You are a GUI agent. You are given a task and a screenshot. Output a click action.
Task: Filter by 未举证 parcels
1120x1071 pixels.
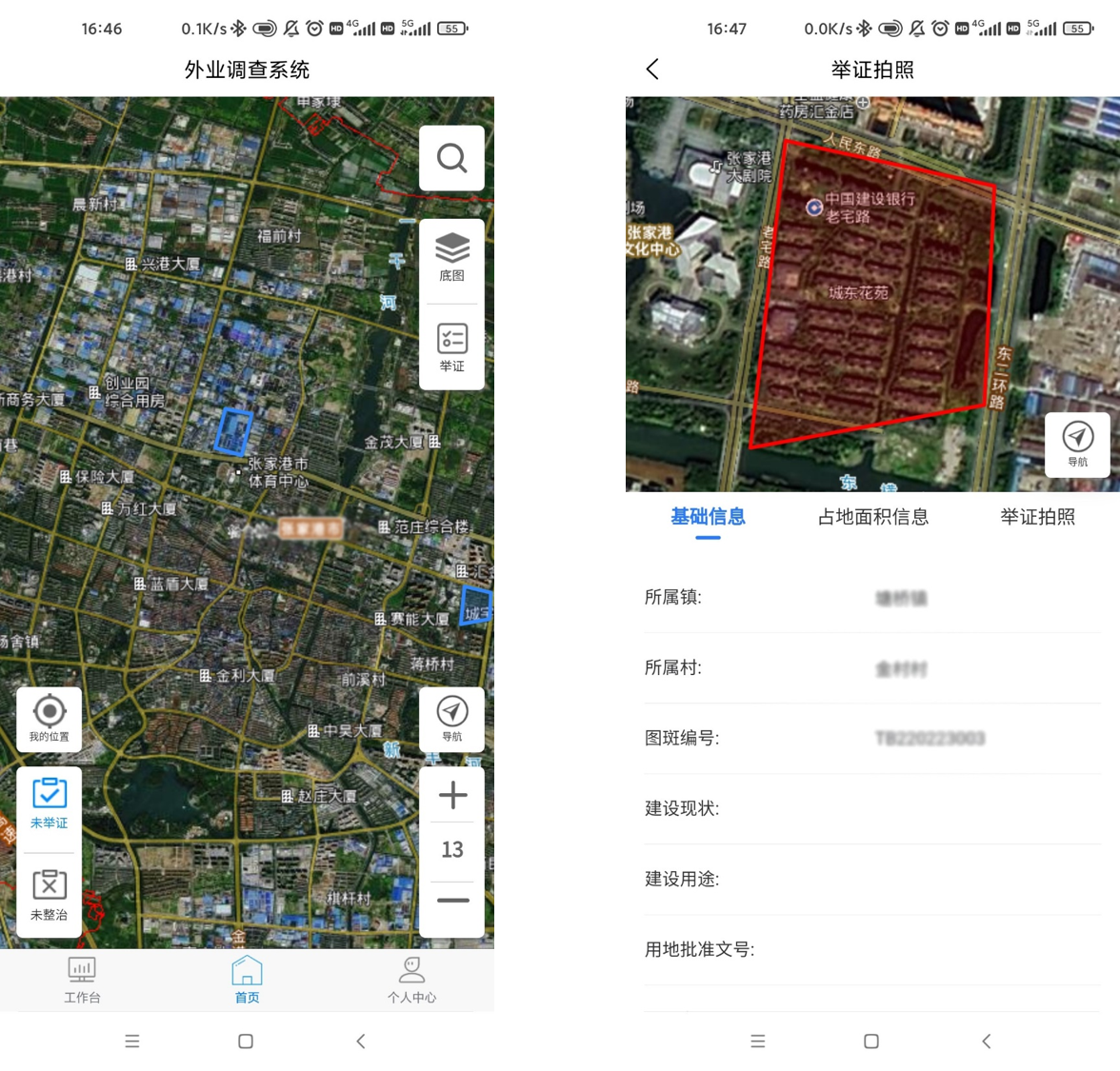[49, 804]
